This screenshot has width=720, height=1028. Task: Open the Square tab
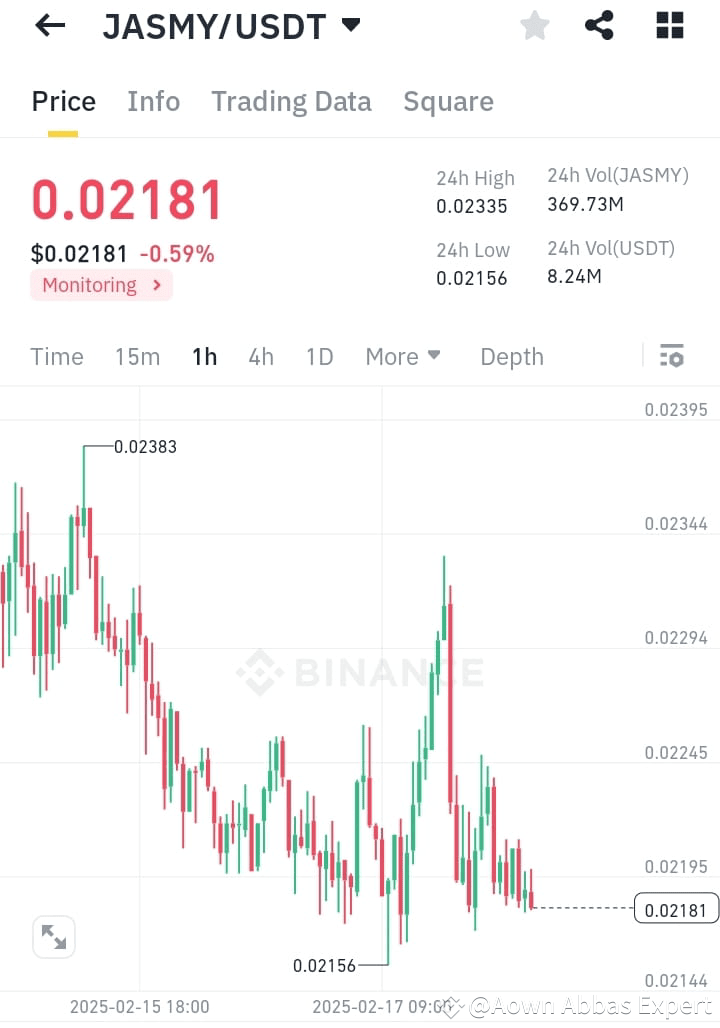(x=448, y=101)
